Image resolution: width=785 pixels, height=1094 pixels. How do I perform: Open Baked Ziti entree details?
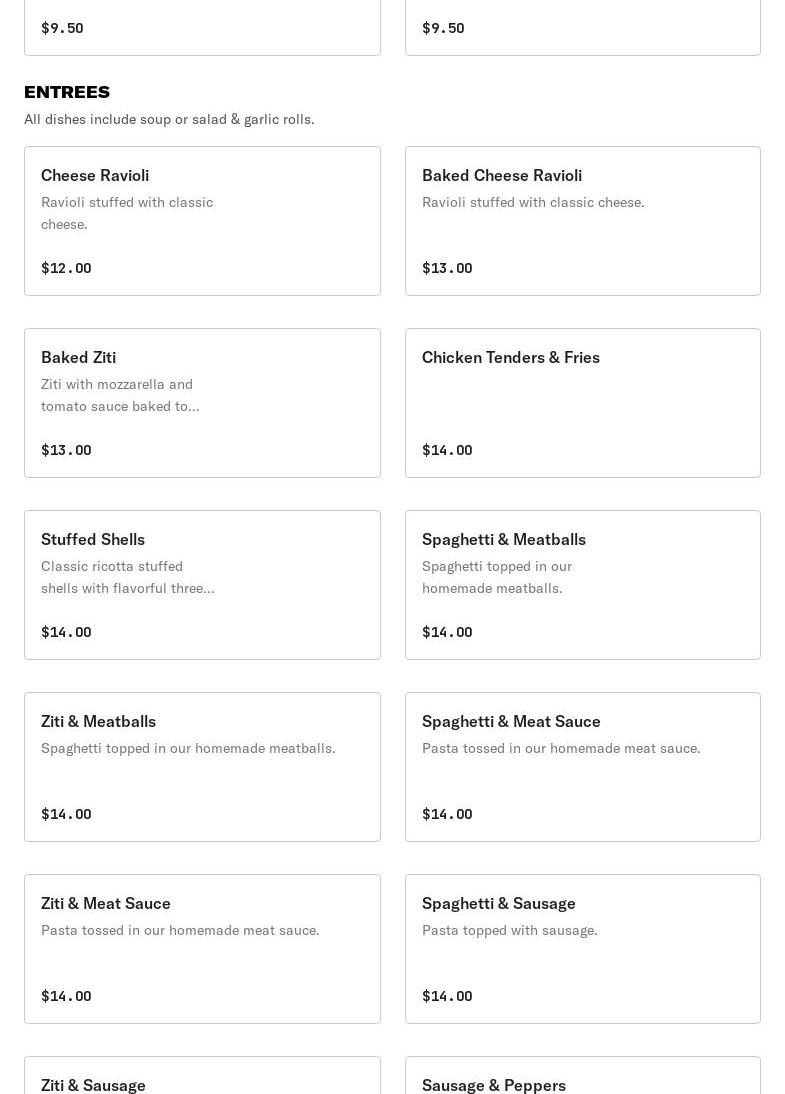pyautogui.click(x=202, y=403)
